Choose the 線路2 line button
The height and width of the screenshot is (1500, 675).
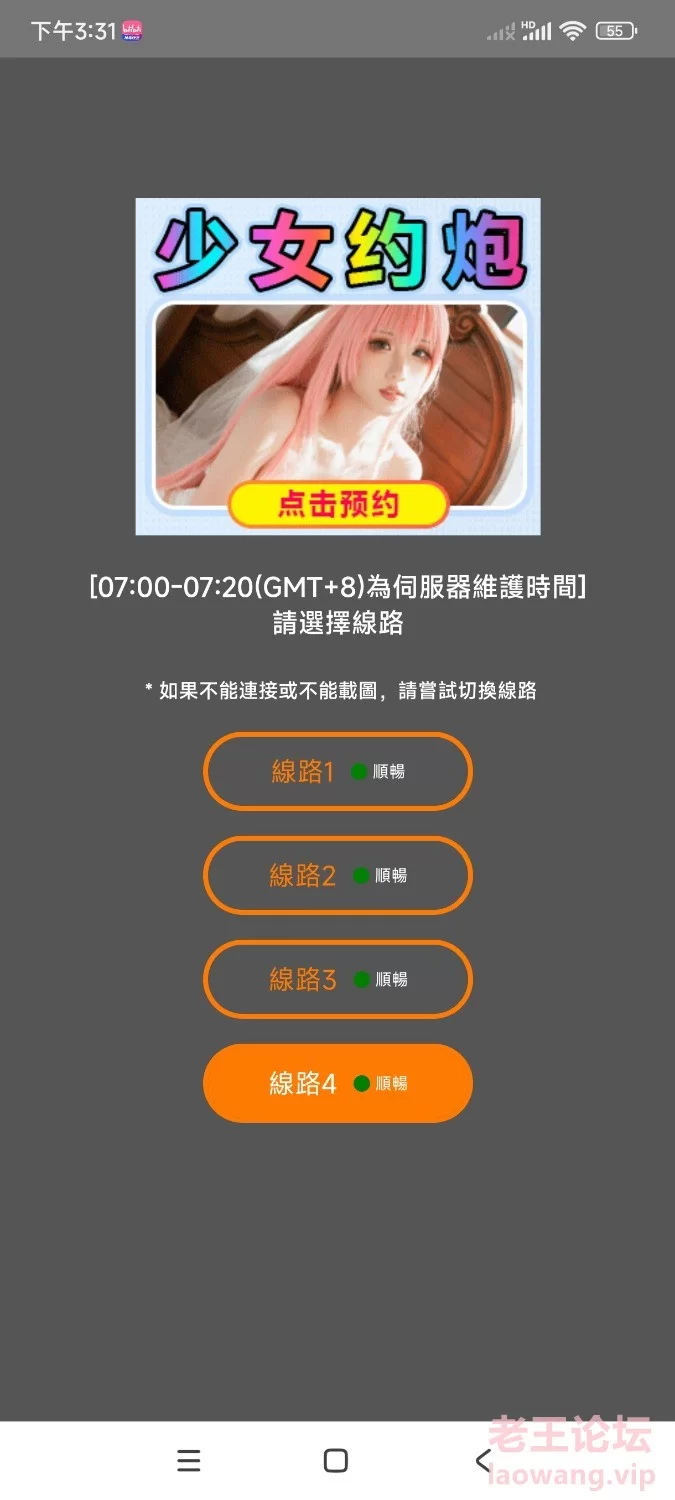[337, 875]
